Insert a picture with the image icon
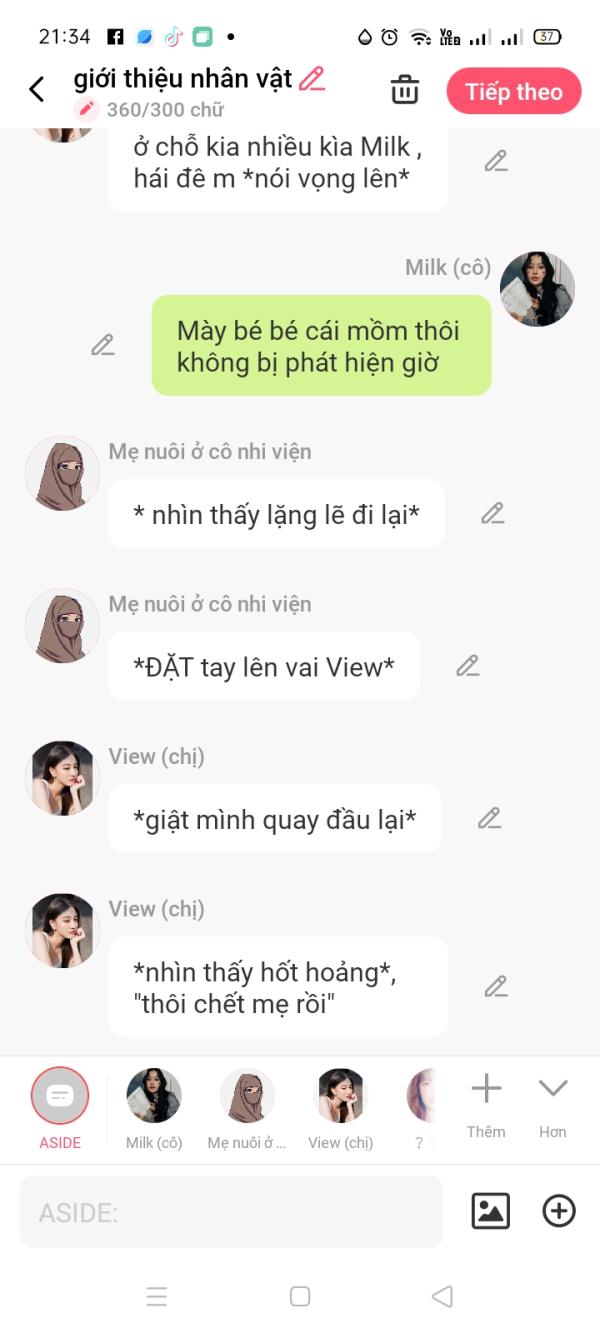This screenshot has width=600, height=1333. click(490, 1212)
